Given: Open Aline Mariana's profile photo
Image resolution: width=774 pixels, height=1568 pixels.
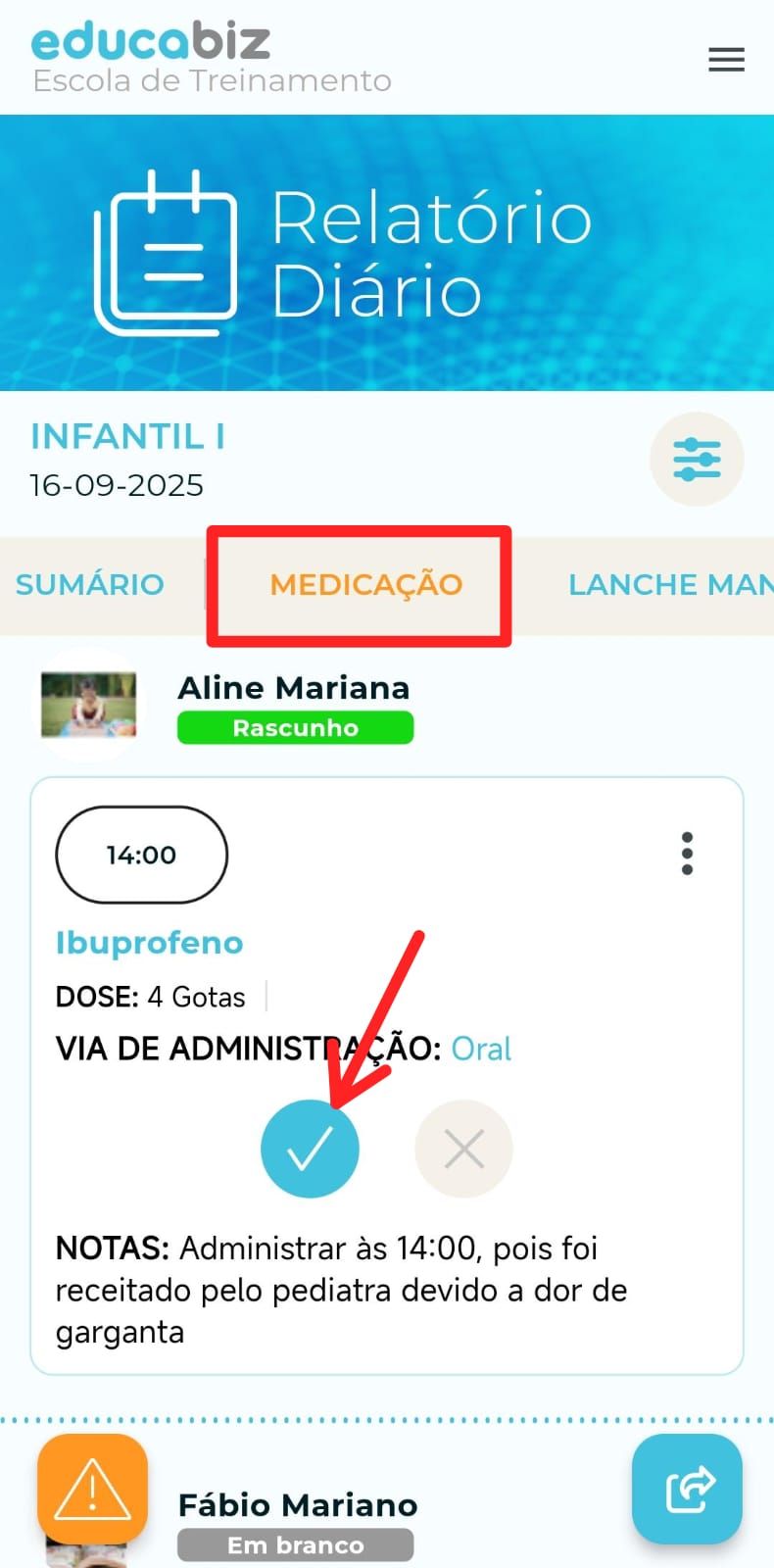Looking at the screenshot, I should click(88, 705).
